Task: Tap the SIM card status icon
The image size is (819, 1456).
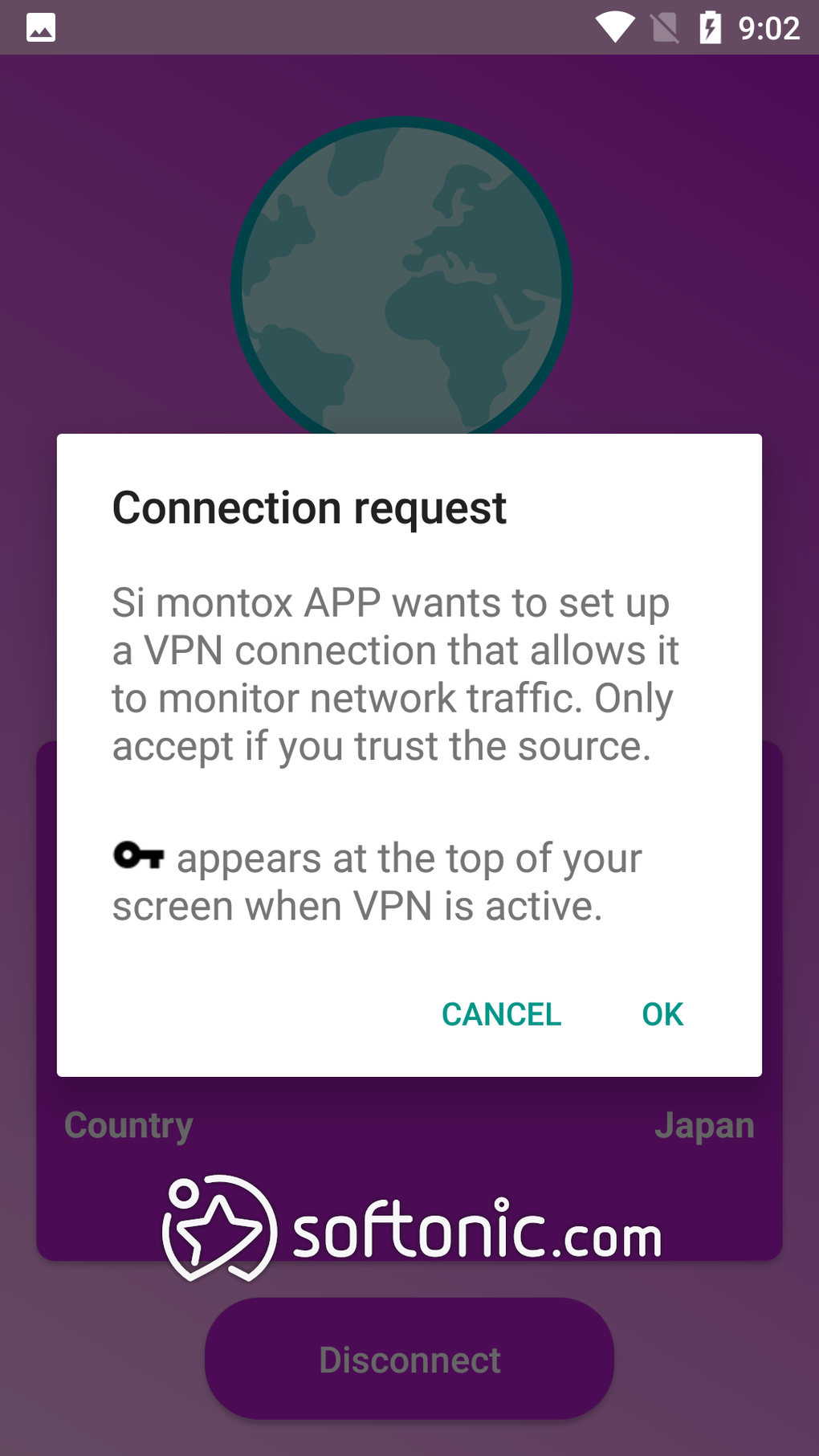Action: 665,27
